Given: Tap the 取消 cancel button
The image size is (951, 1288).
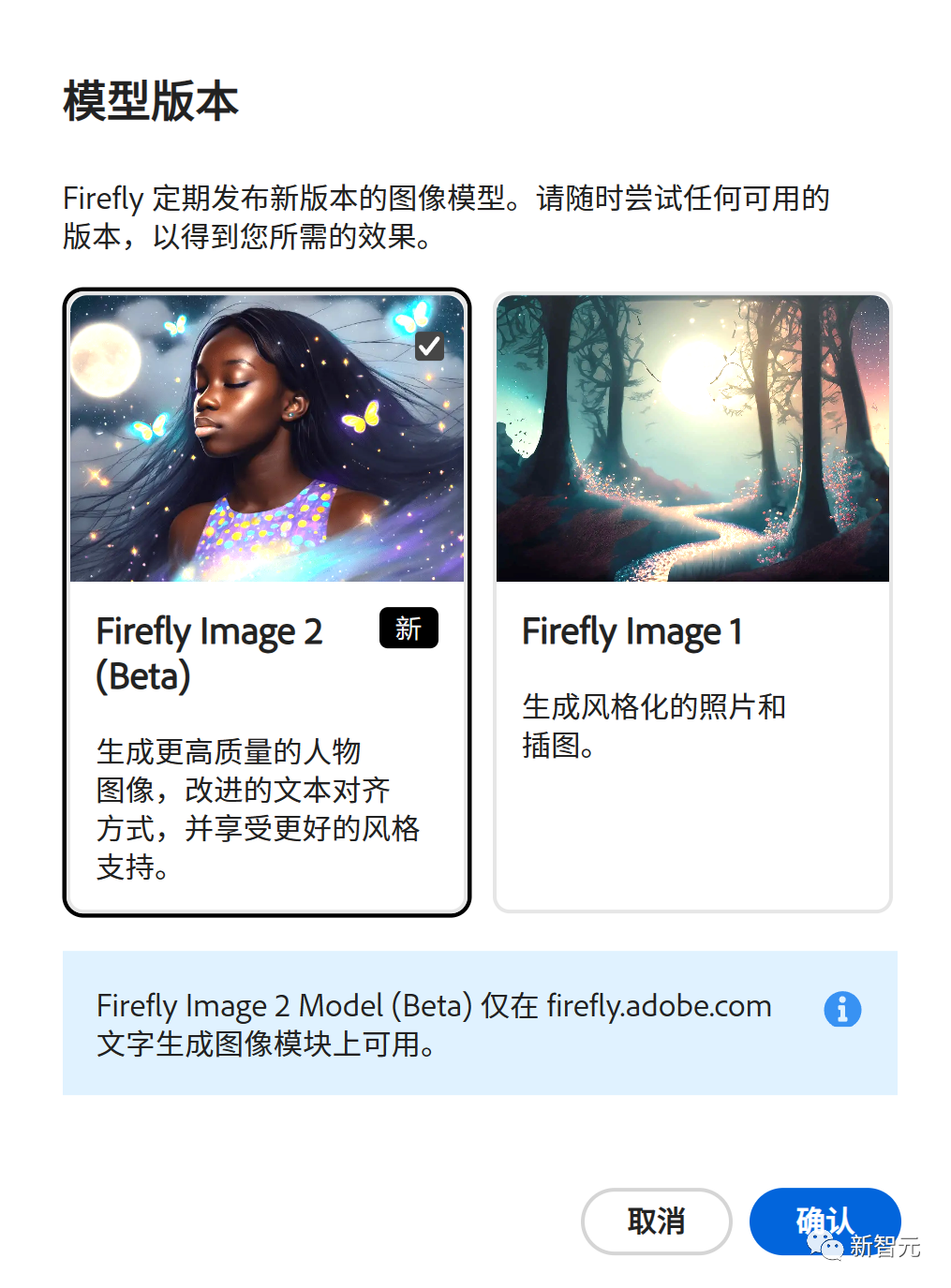Looking at the screenshot, I should tap(656, 1221).
